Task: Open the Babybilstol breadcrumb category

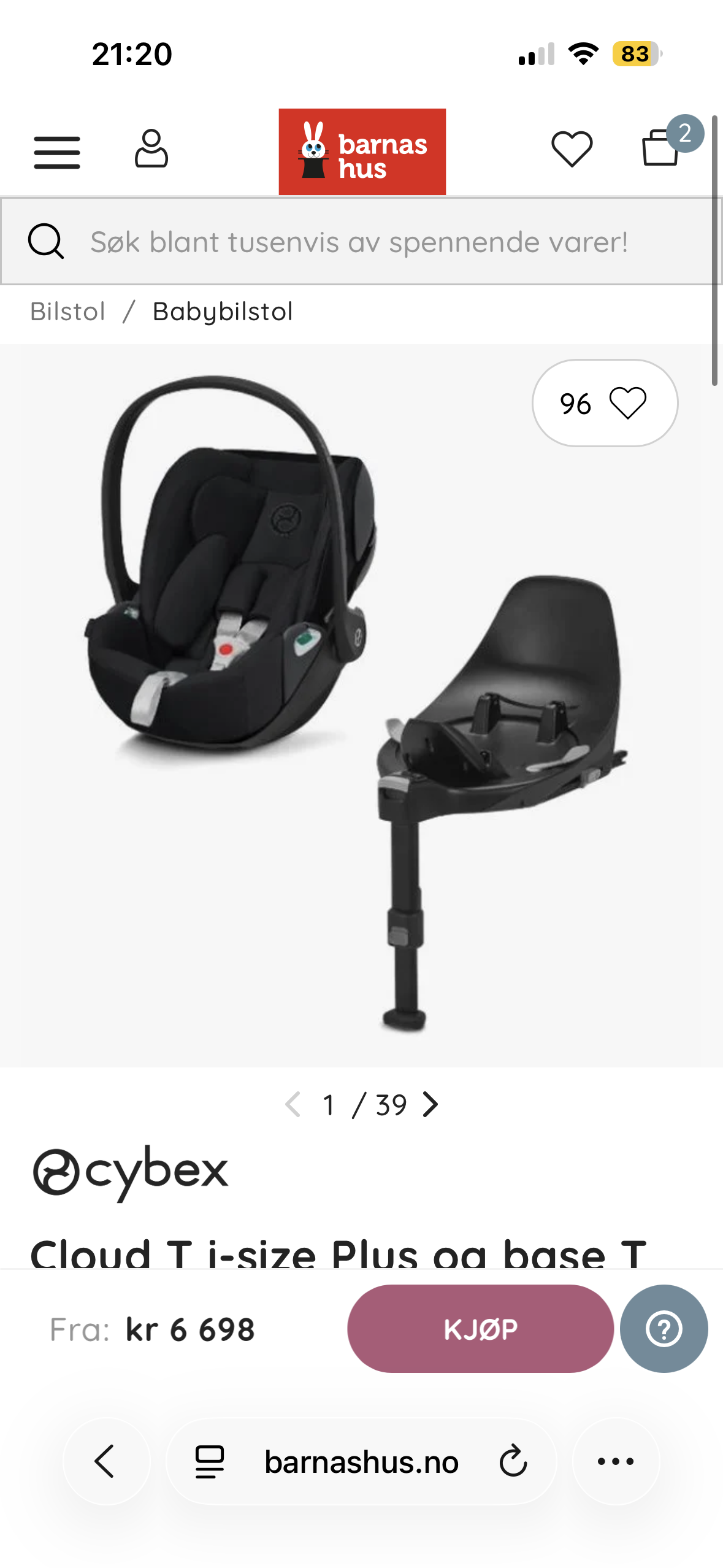Action: pos(222,312)
